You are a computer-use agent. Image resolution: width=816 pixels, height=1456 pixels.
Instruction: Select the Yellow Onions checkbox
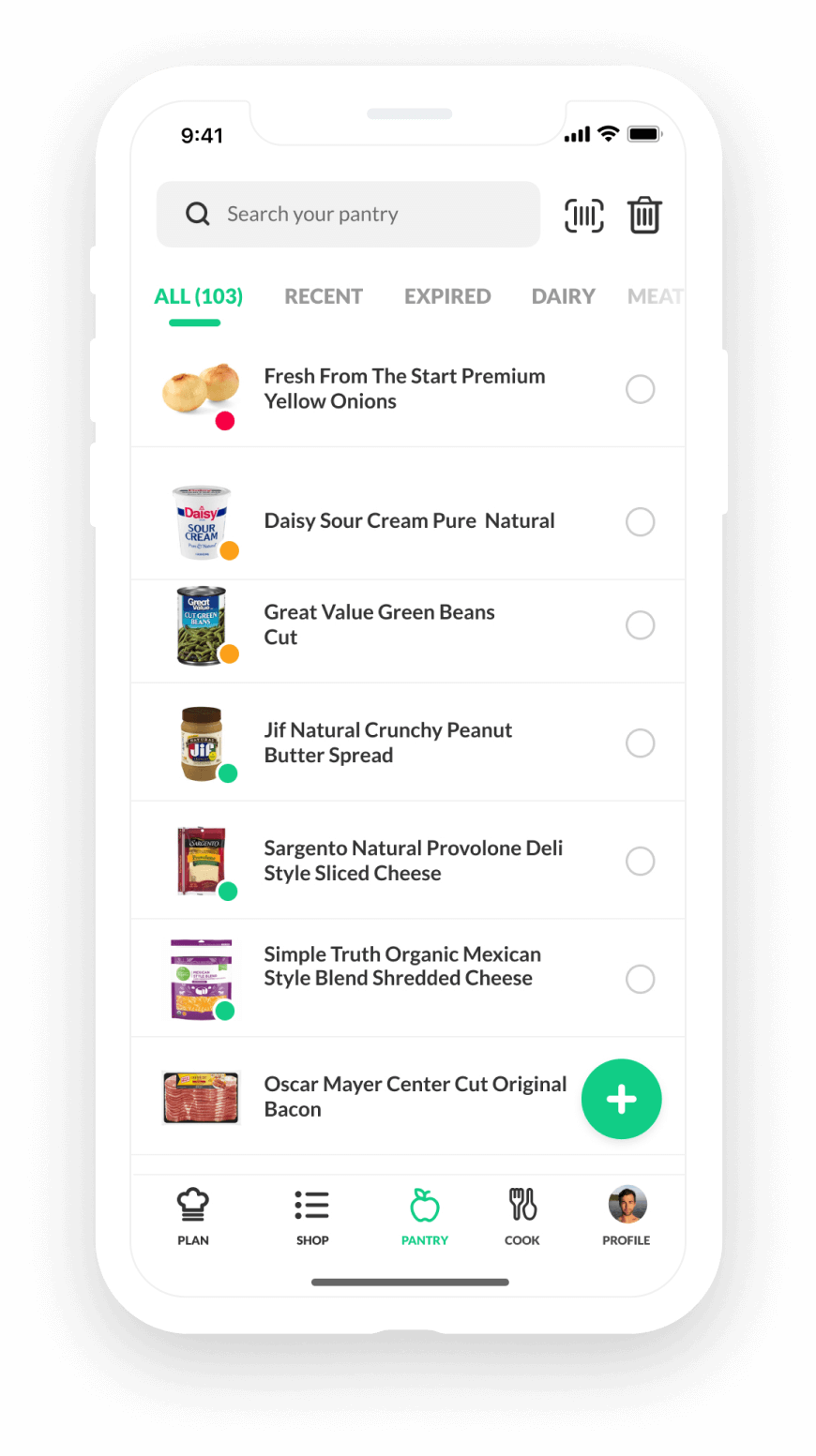point(641,389)
